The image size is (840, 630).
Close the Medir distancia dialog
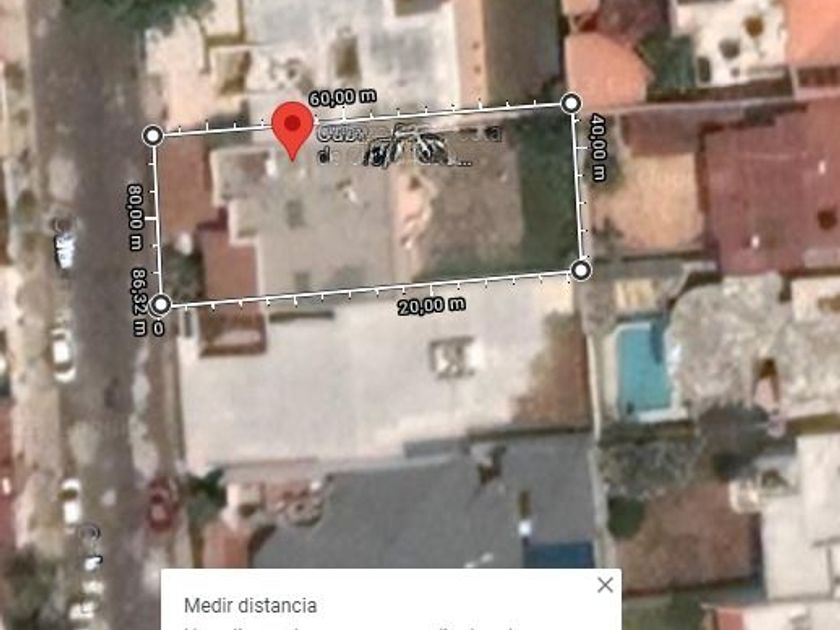click(605, 586)
